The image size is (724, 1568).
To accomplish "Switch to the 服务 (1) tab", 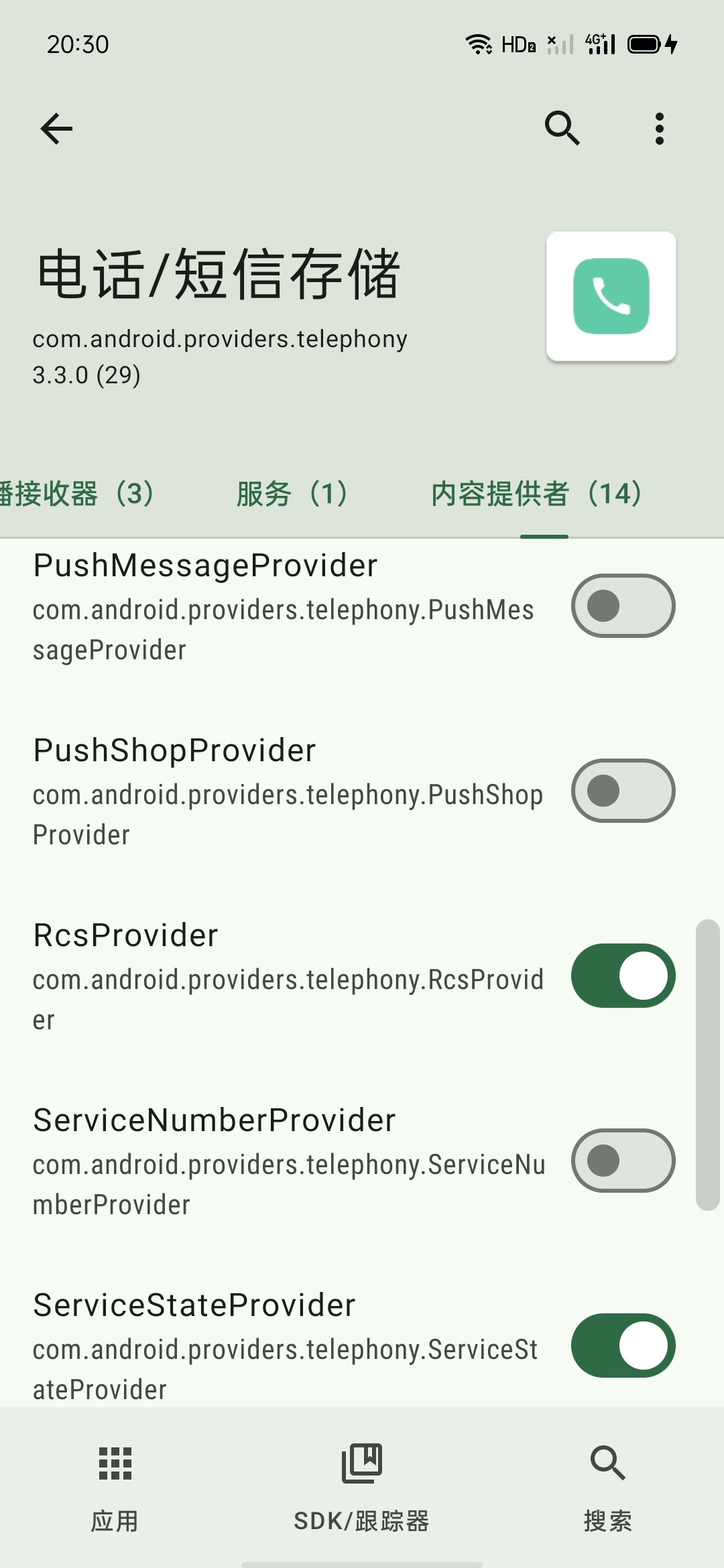I will click(292, 494).
